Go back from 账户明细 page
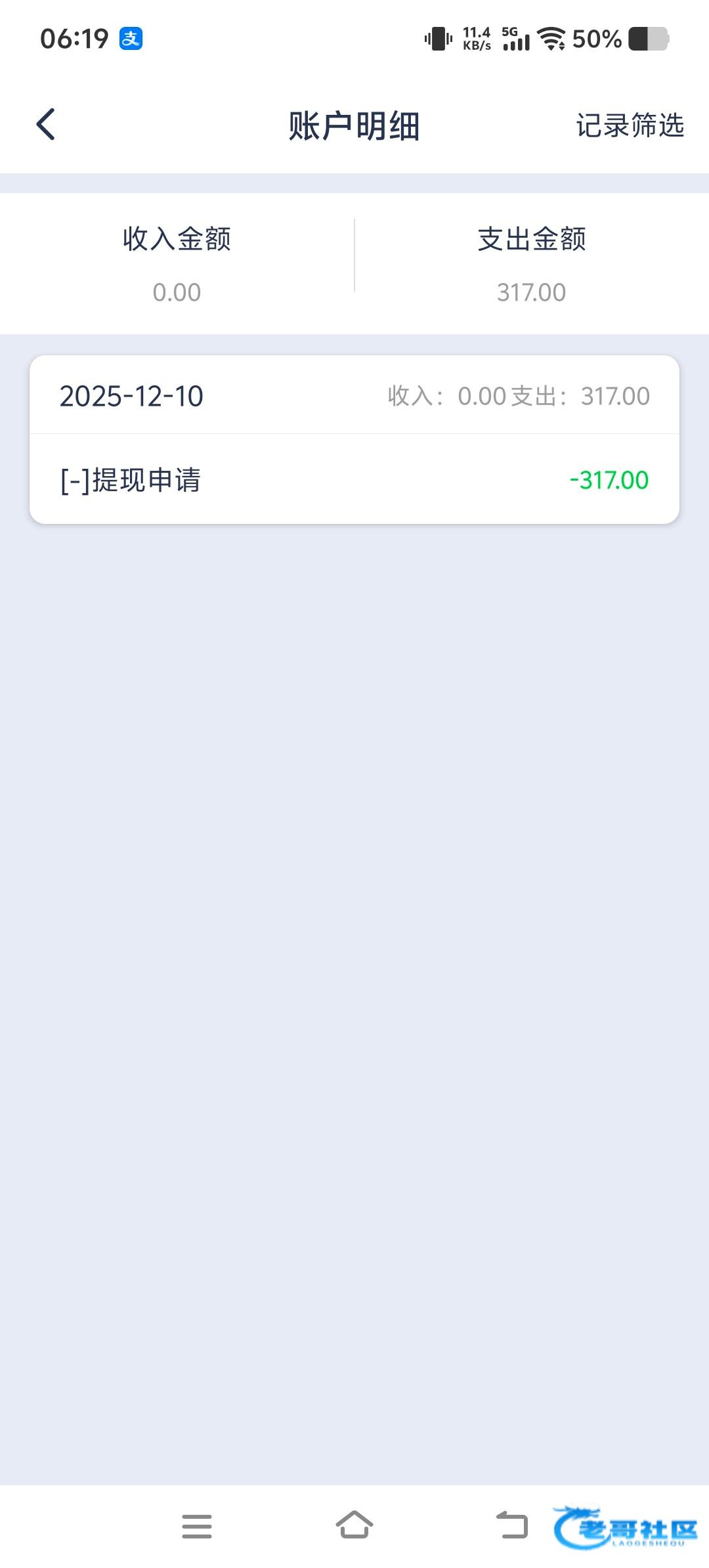This screenshot has height=1568, width=709. [46, 125]
